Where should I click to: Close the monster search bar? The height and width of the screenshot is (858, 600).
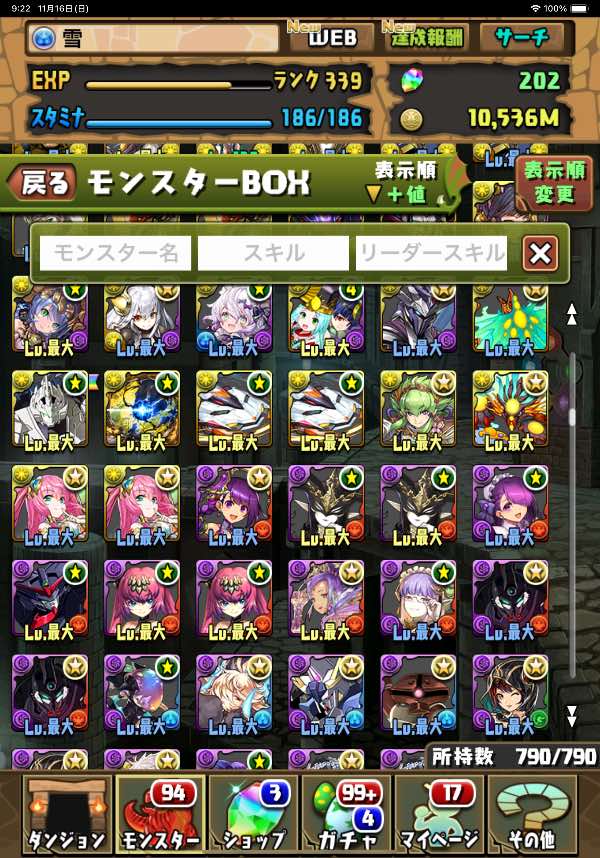click(x=540, y=254)
